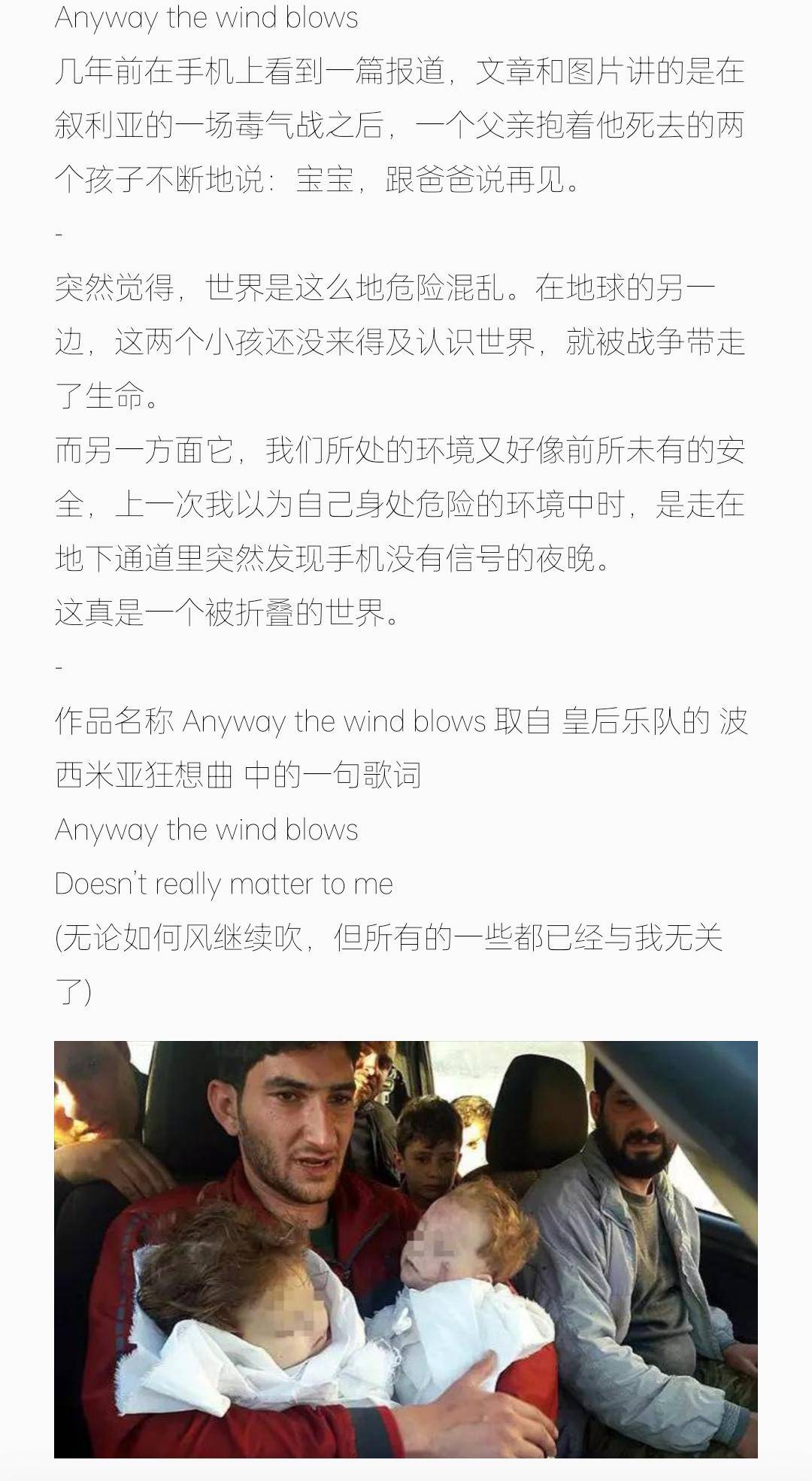Open the photo below the lyrics text
812x1481 pixels.
tap(405, 1249)
